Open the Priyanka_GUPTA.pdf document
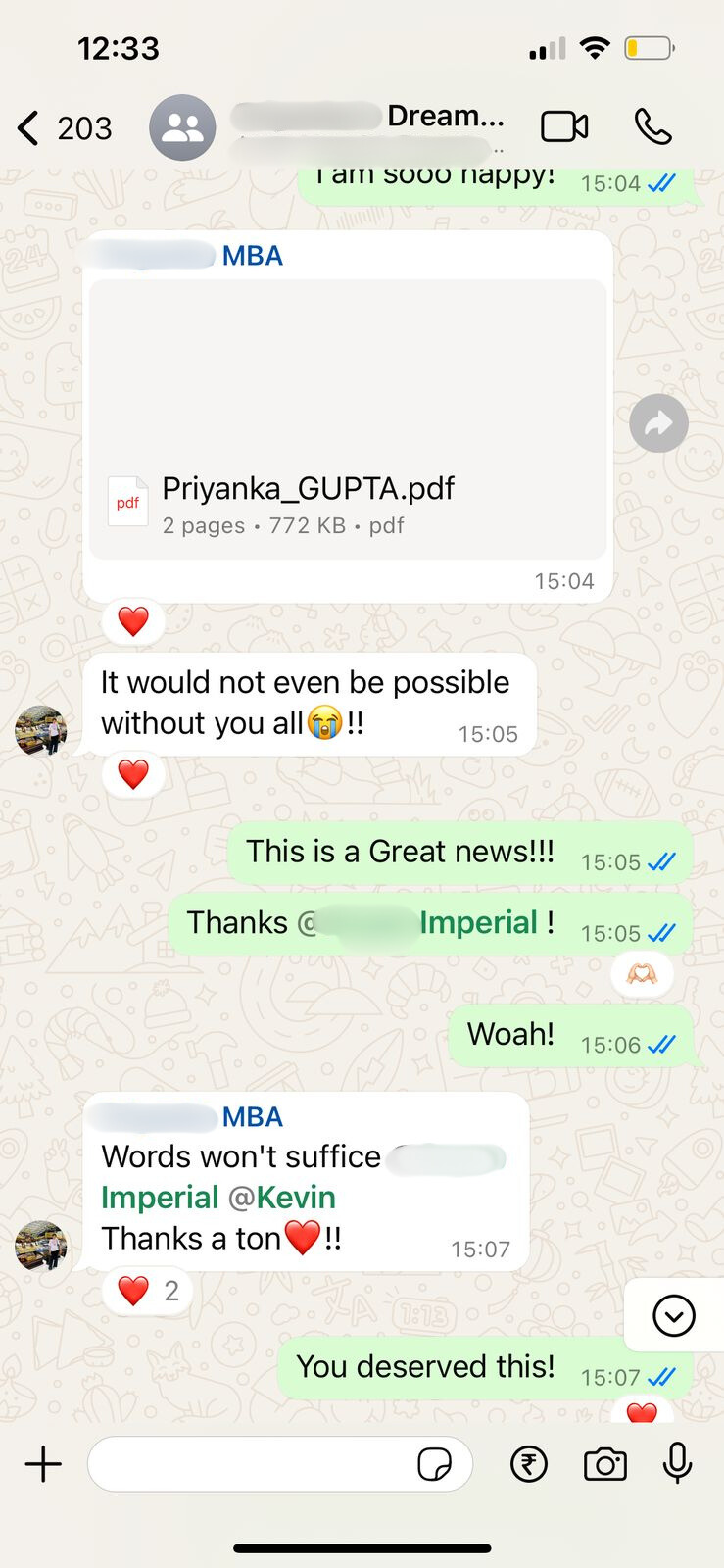This screenshot has width=724, height=1568. [308, 490]
